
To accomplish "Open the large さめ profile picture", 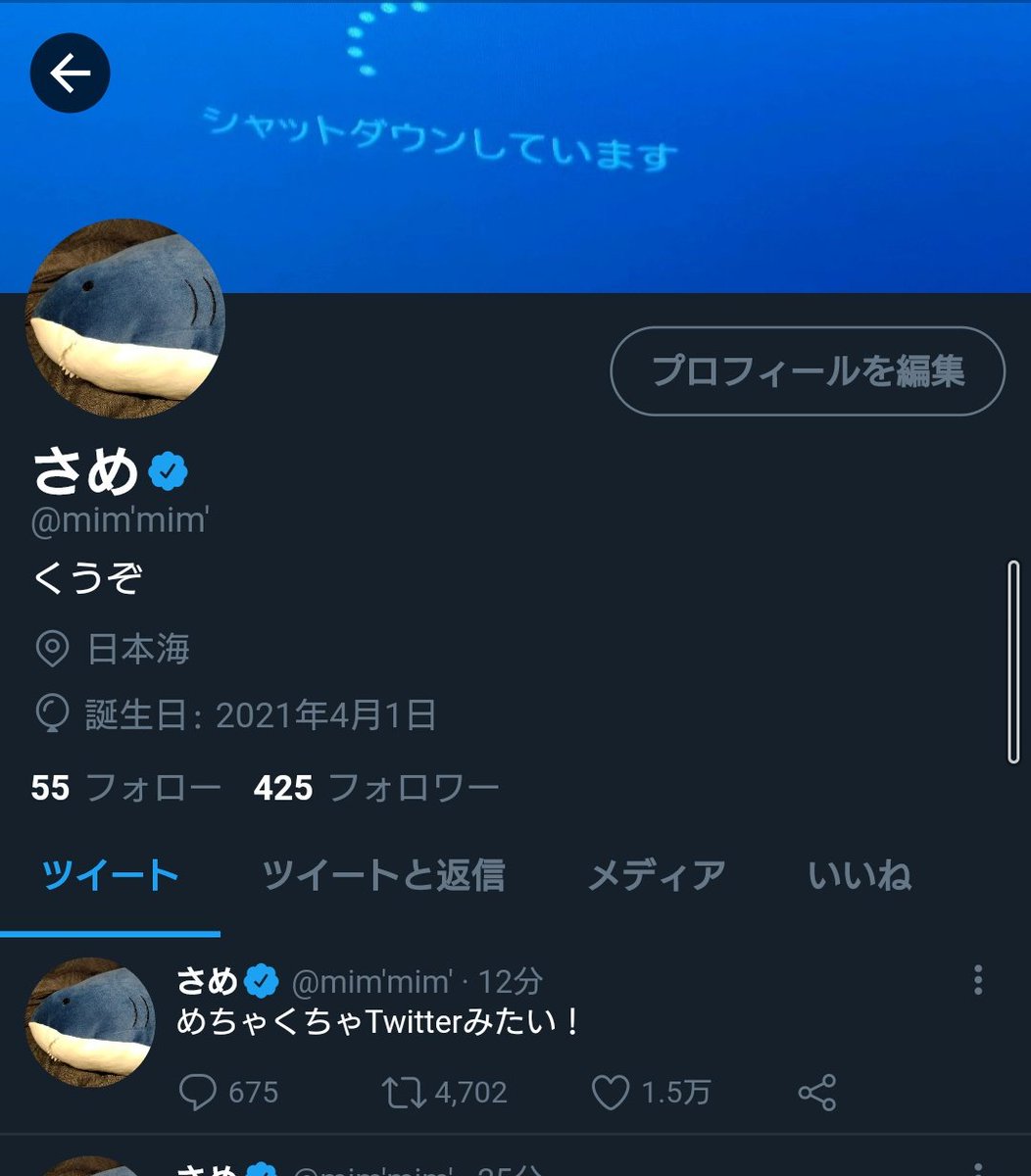I will (124, 318).
